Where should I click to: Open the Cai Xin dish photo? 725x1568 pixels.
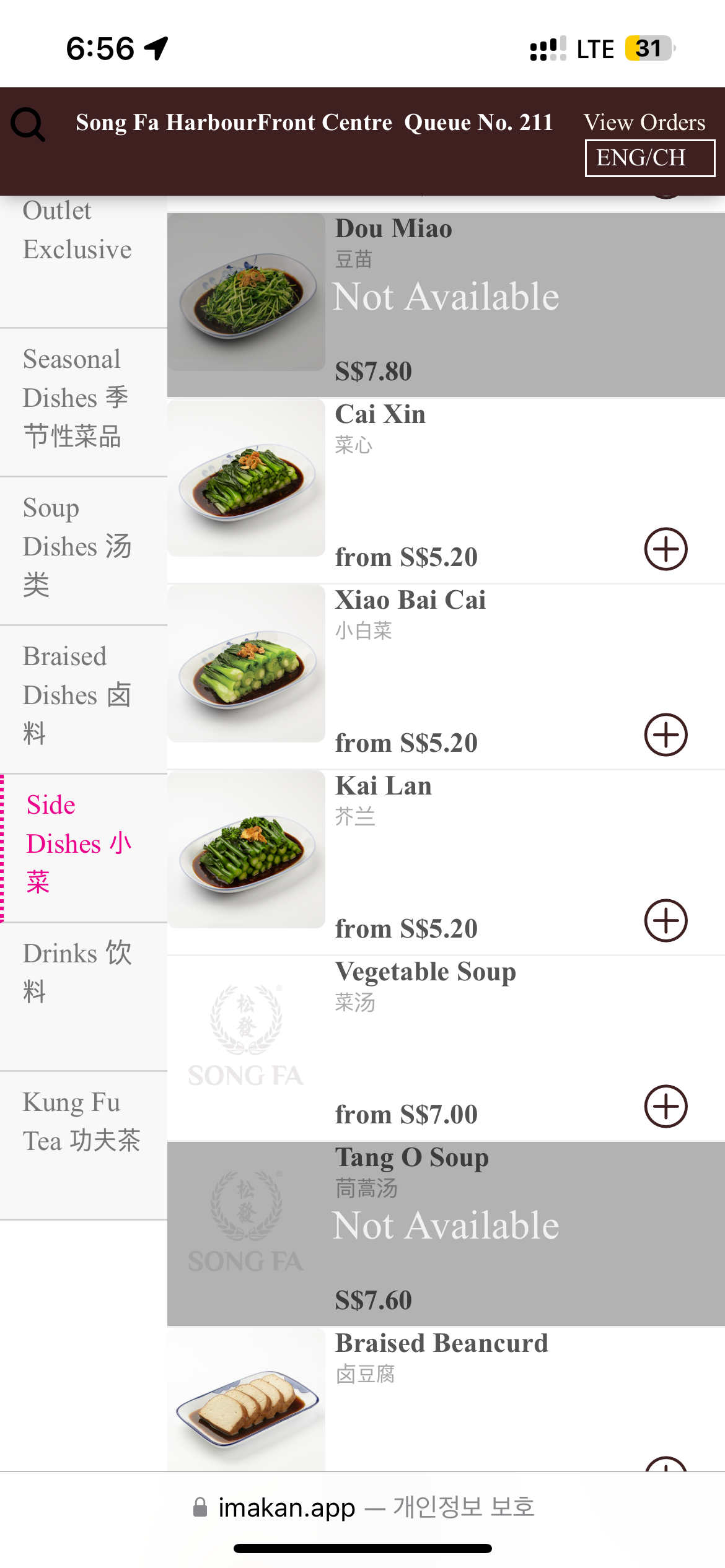click(247, 478)
